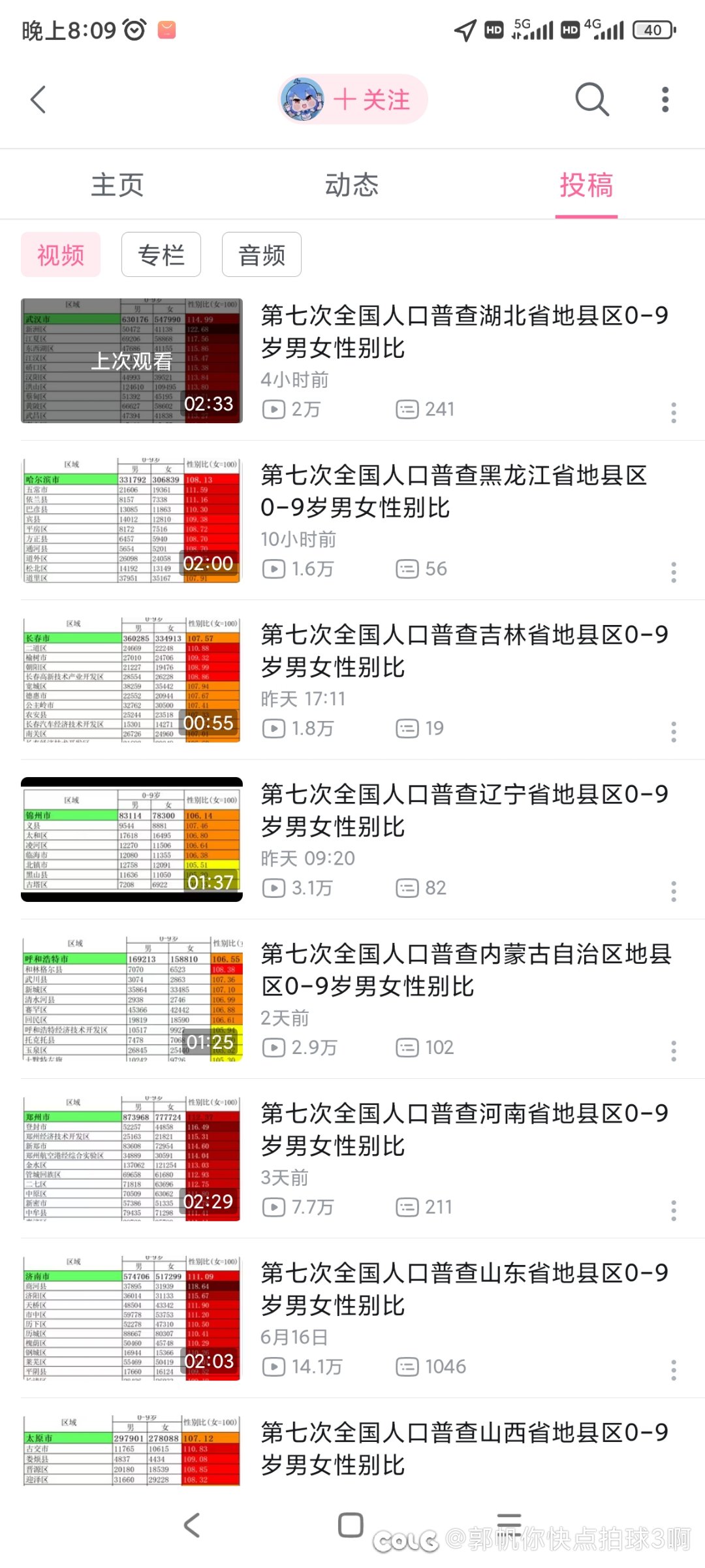705x1568 pixels.
Task: Select the 视频 filter chip
Action: pyautogui.click(x=61, y=255)
